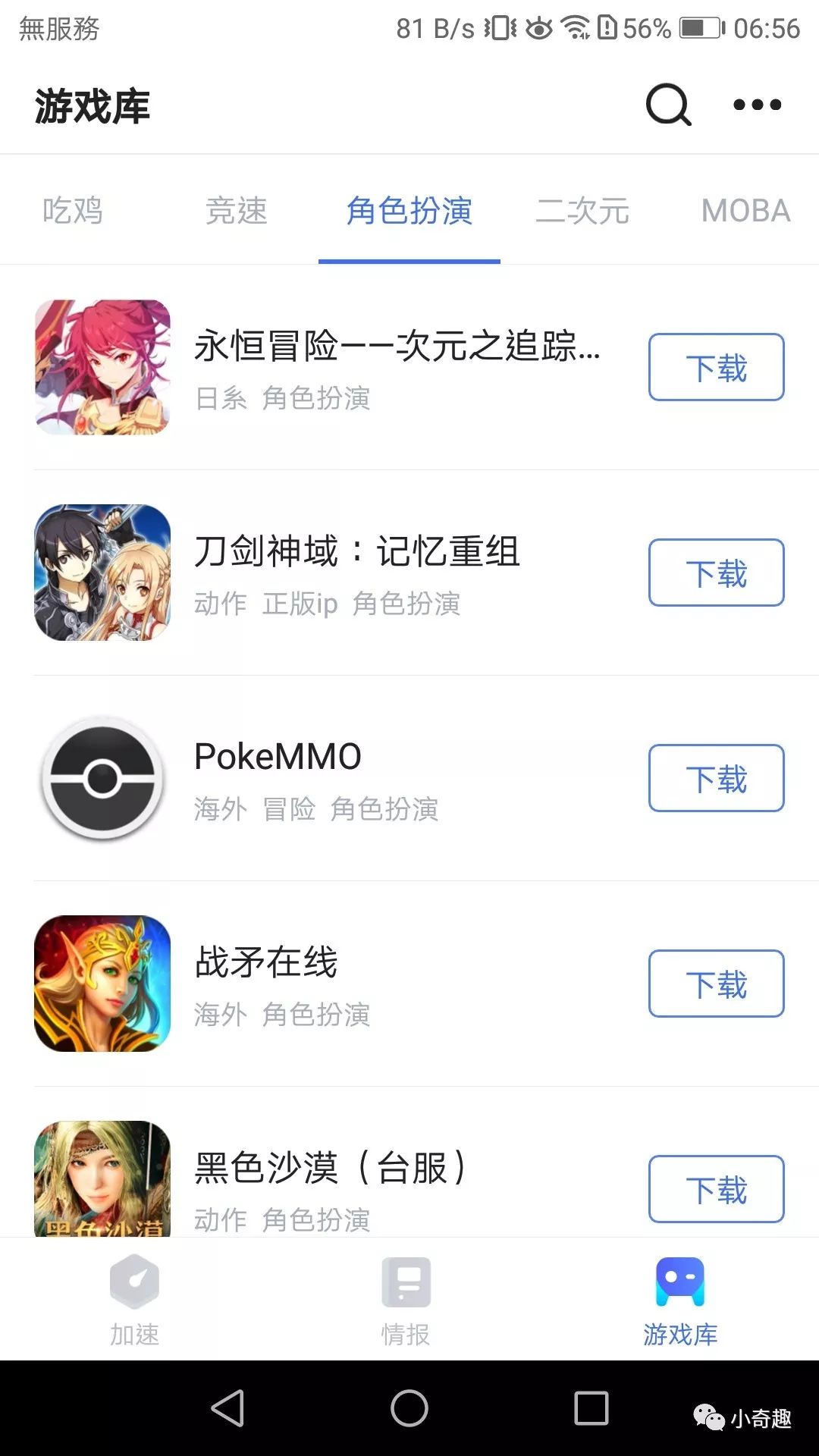Go to the system home screen
The width and height of the screenshot is (819, 1456).
pos(409,1408)
